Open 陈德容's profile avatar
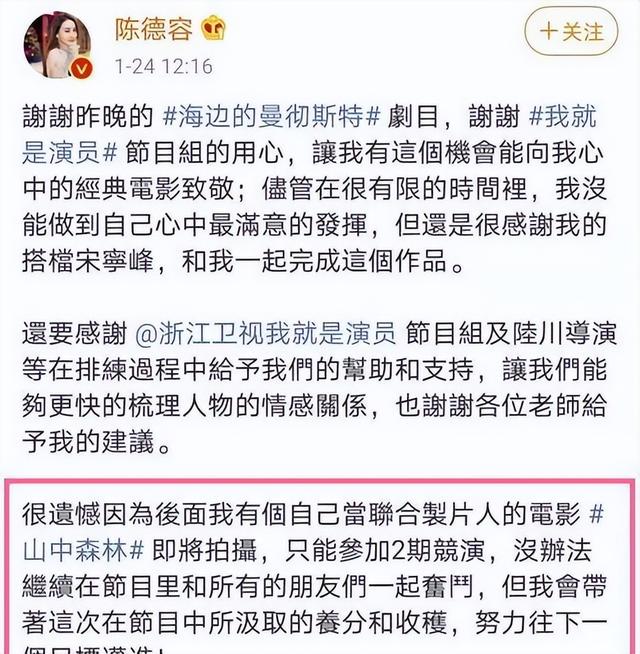 pos(58,45)
